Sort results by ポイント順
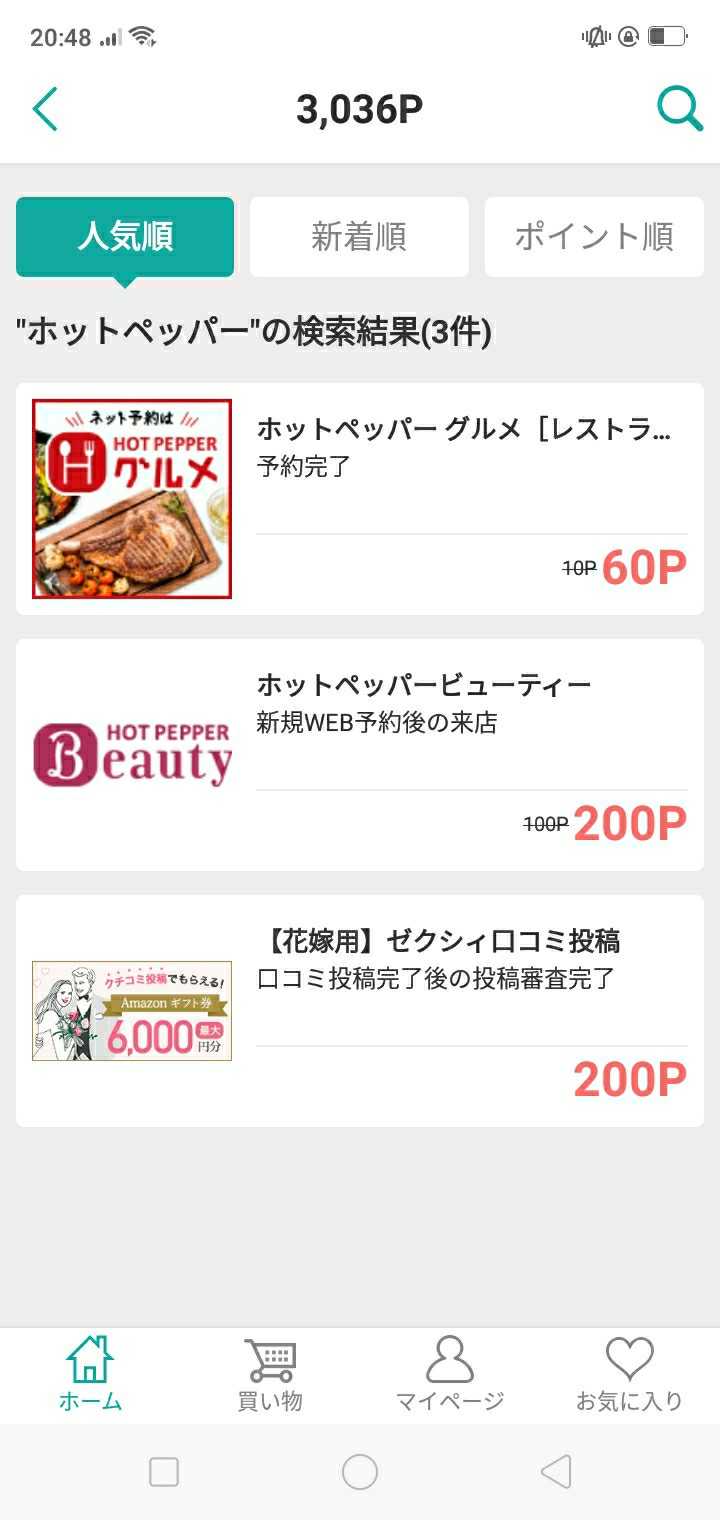Screen dimensions: 720x1520 point(594,237)
